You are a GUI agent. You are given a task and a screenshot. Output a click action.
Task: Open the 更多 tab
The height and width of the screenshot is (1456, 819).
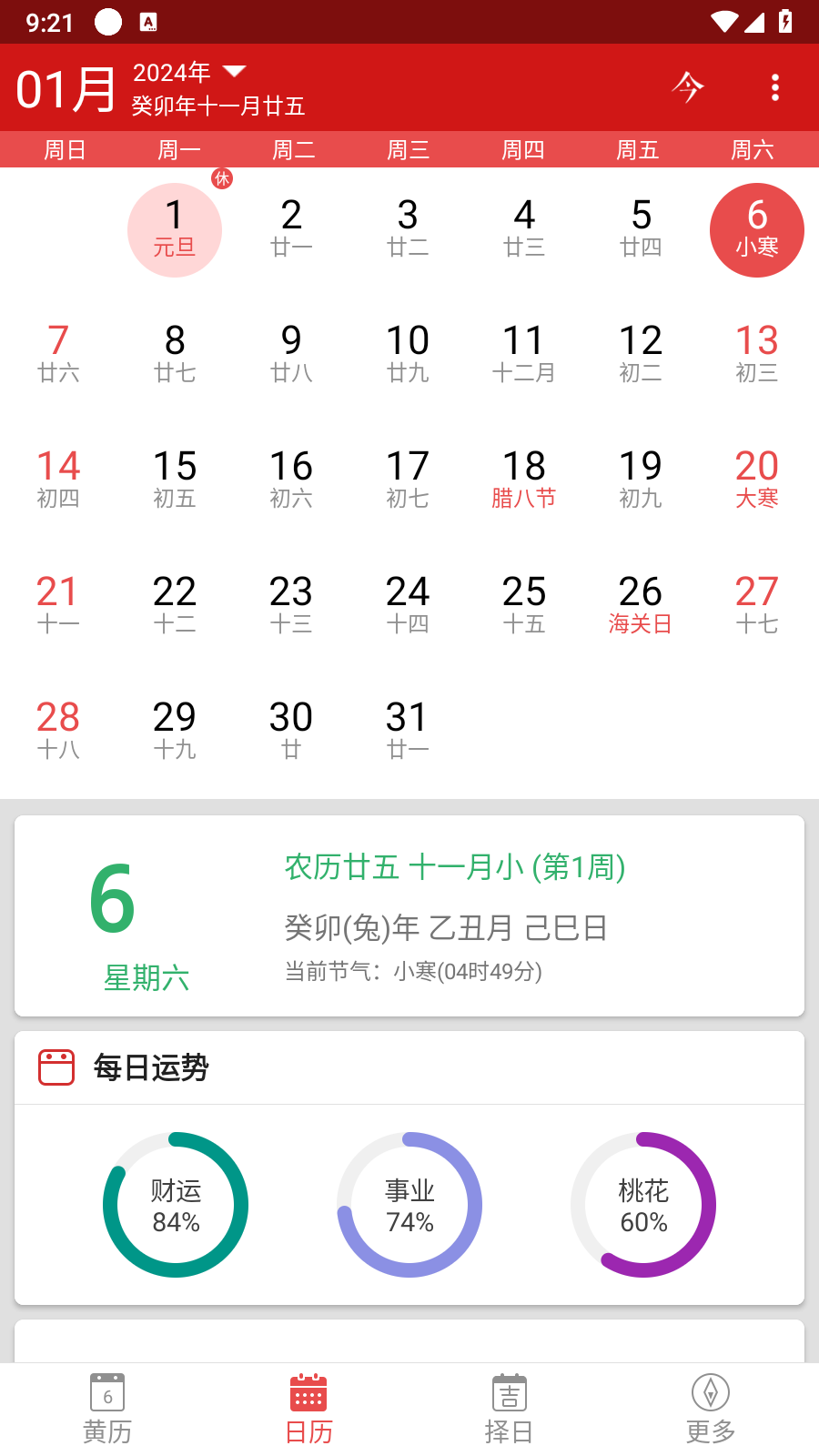point(711,1410)
